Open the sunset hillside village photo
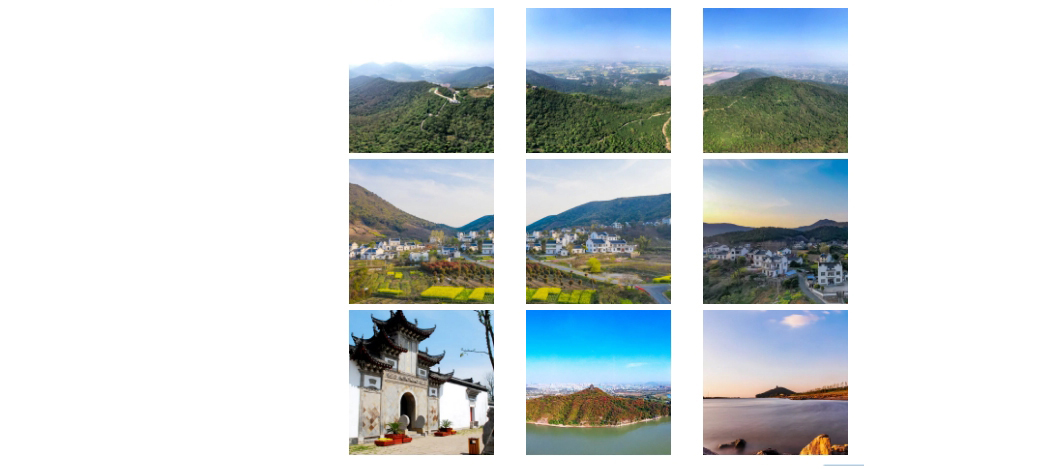Viewport: 1052px width, 469px height. point(775,231)
